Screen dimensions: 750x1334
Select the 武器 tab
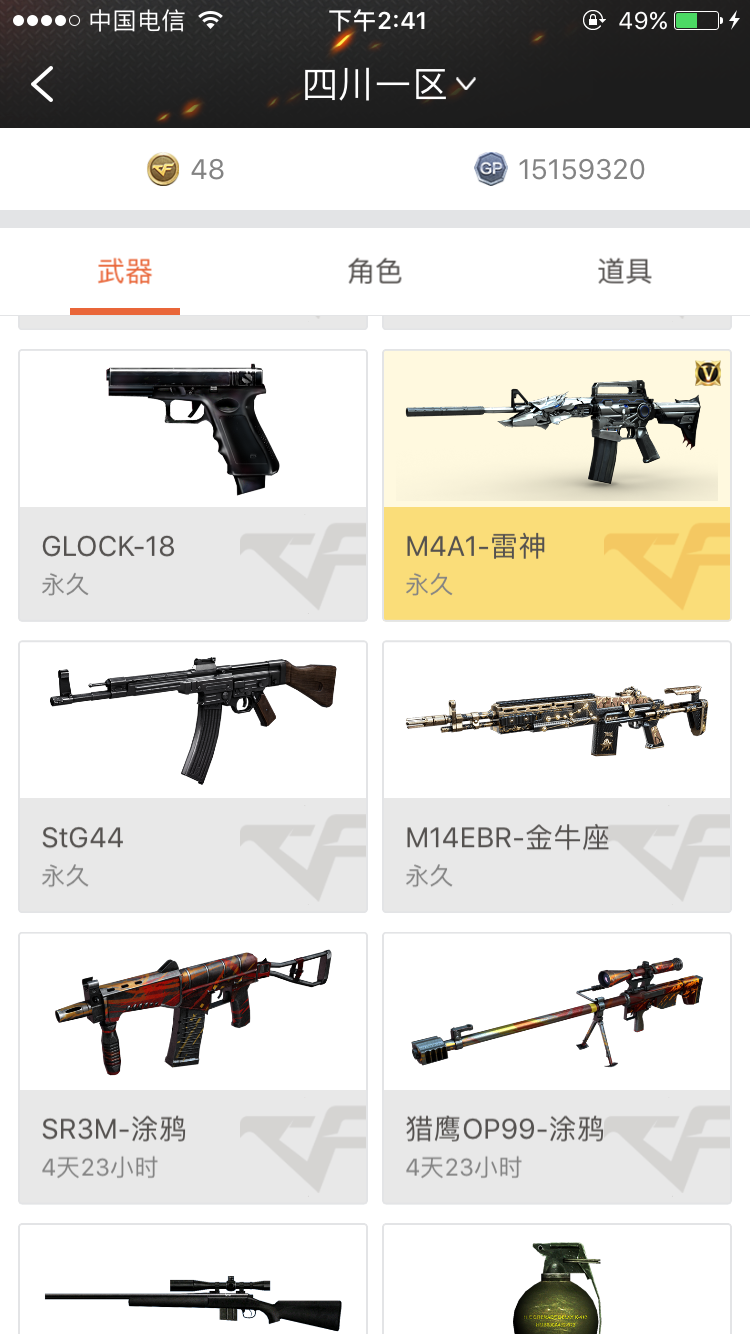pyautogui.click(x=125, y=271)
